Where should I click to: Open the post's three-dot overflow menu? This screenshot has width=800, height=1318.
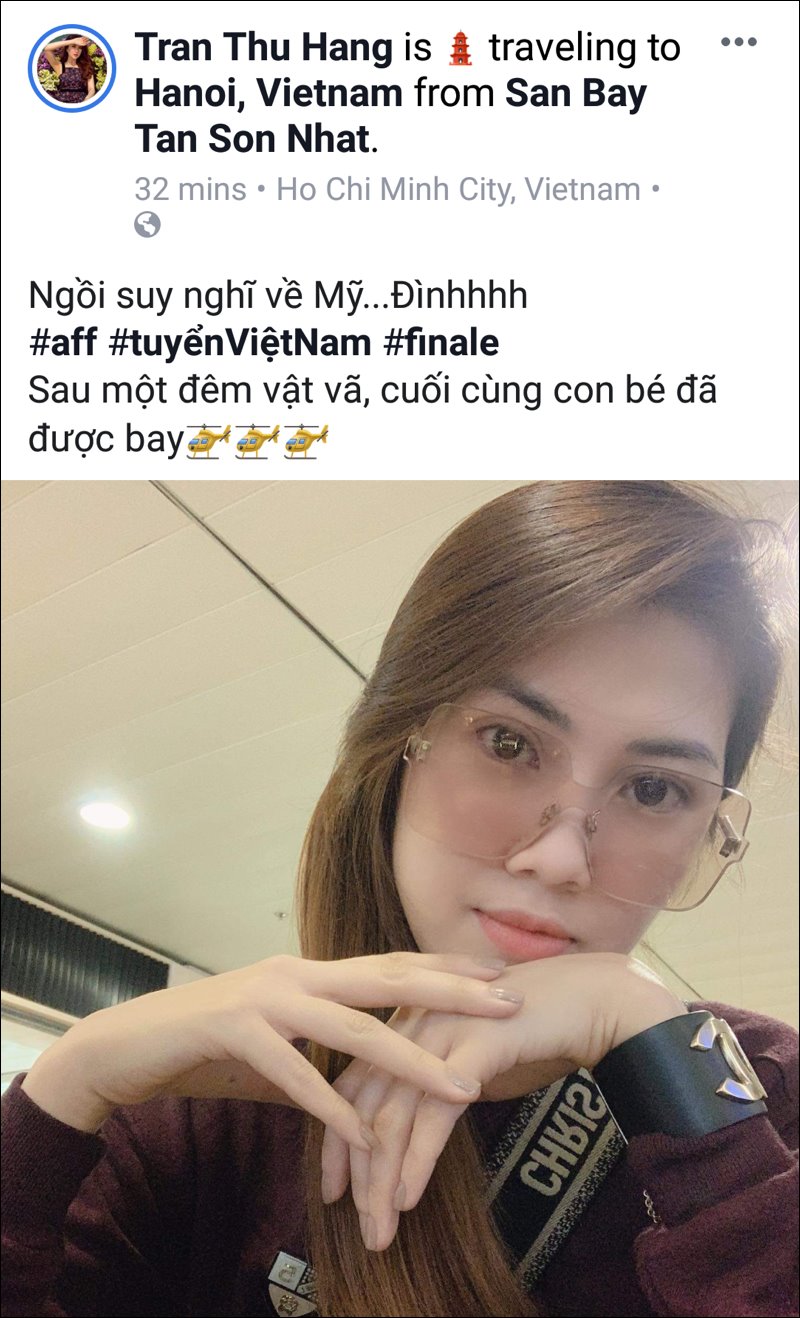739,42
